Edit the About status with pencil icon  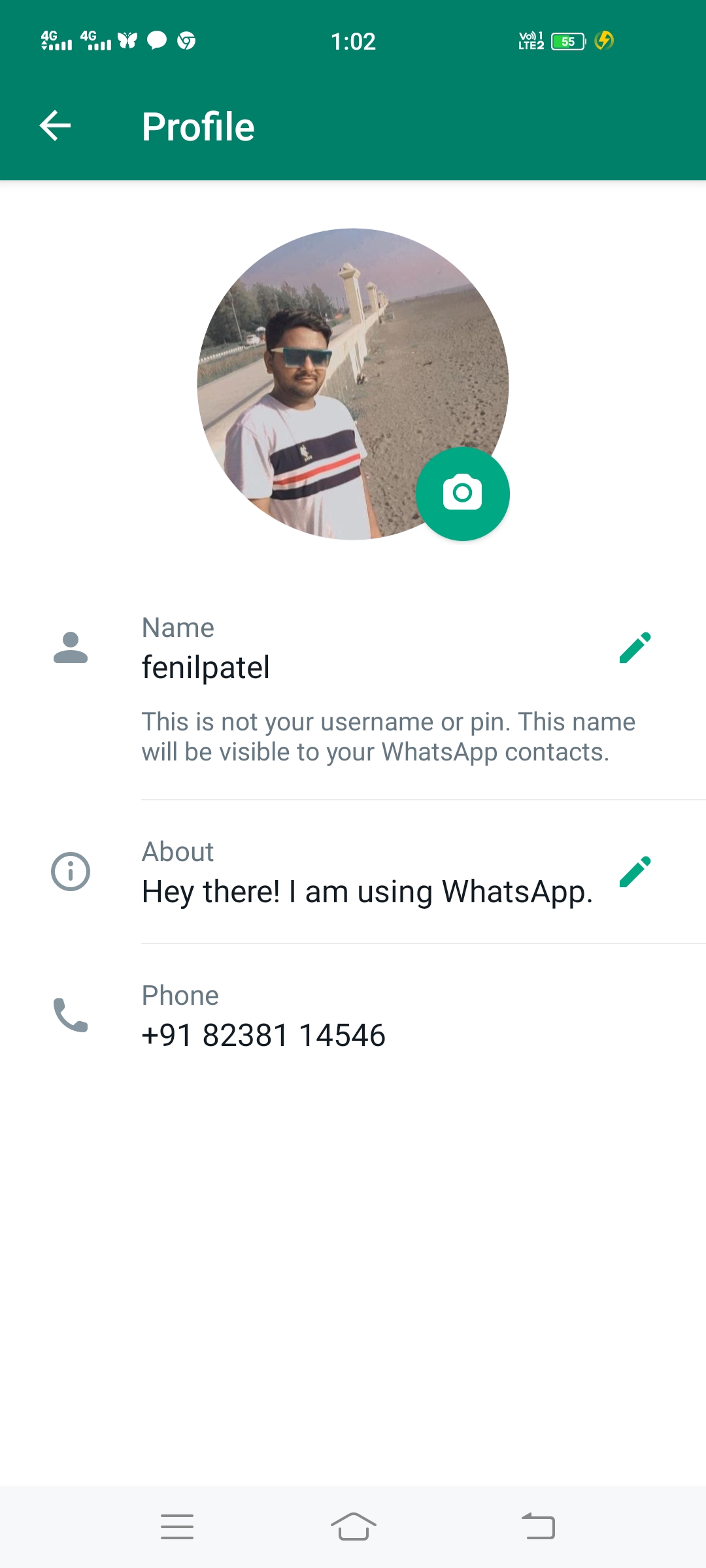tap(635, 872)
